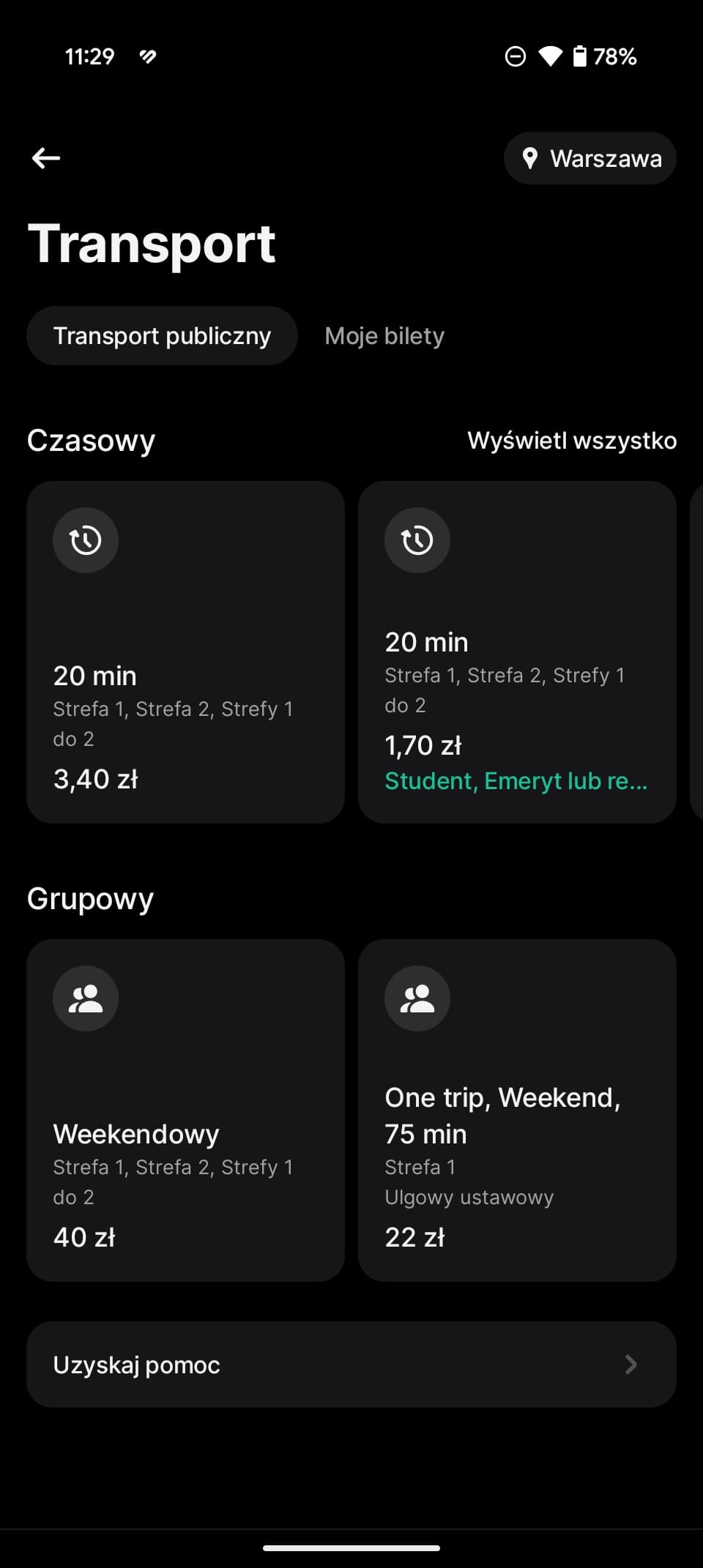
Task: Open the Weekendowy group ticket for 40 zł
Action: [185, 1110]
